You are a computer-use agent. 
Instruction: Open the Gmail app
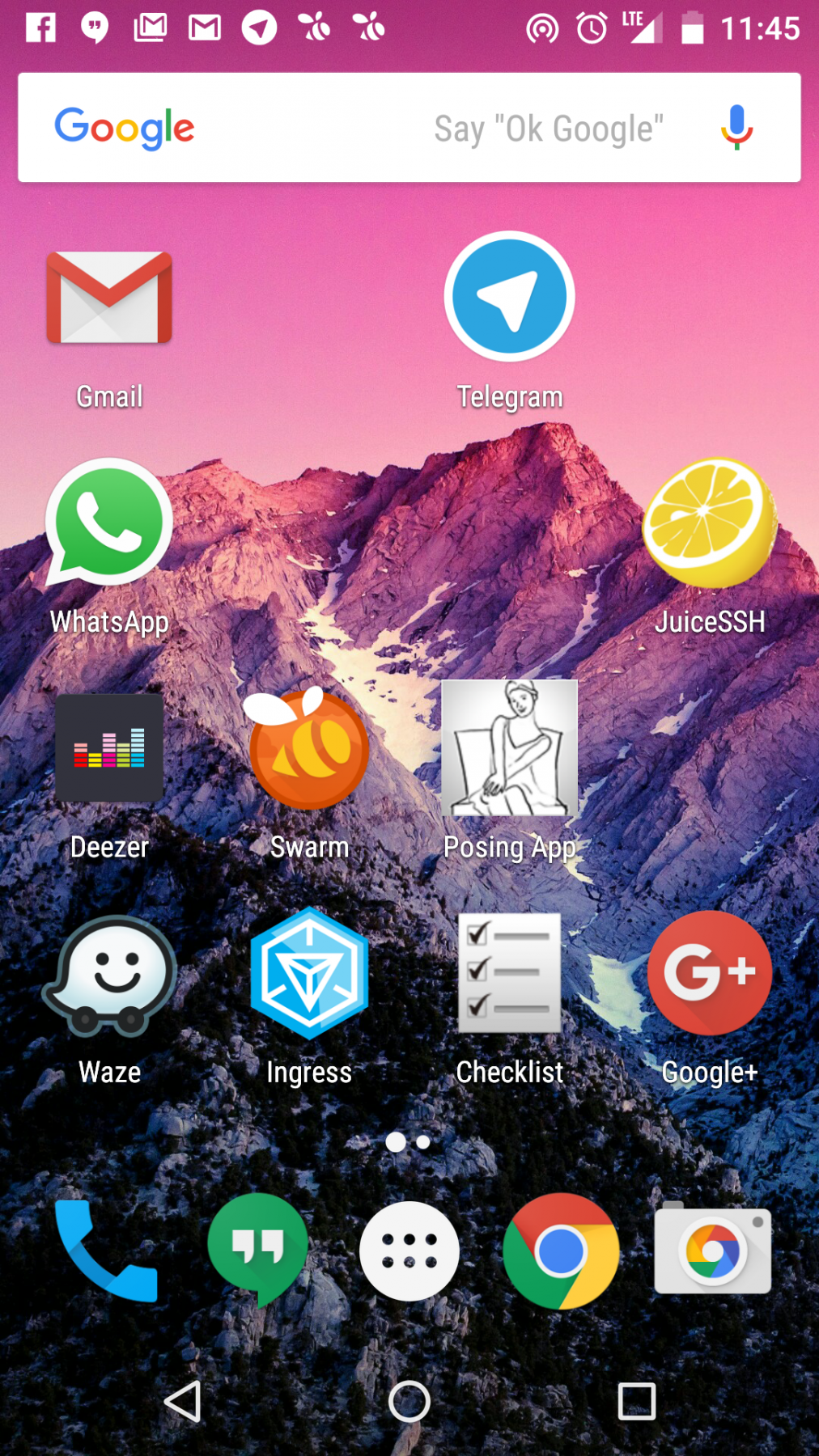click(x=109, y=299)
